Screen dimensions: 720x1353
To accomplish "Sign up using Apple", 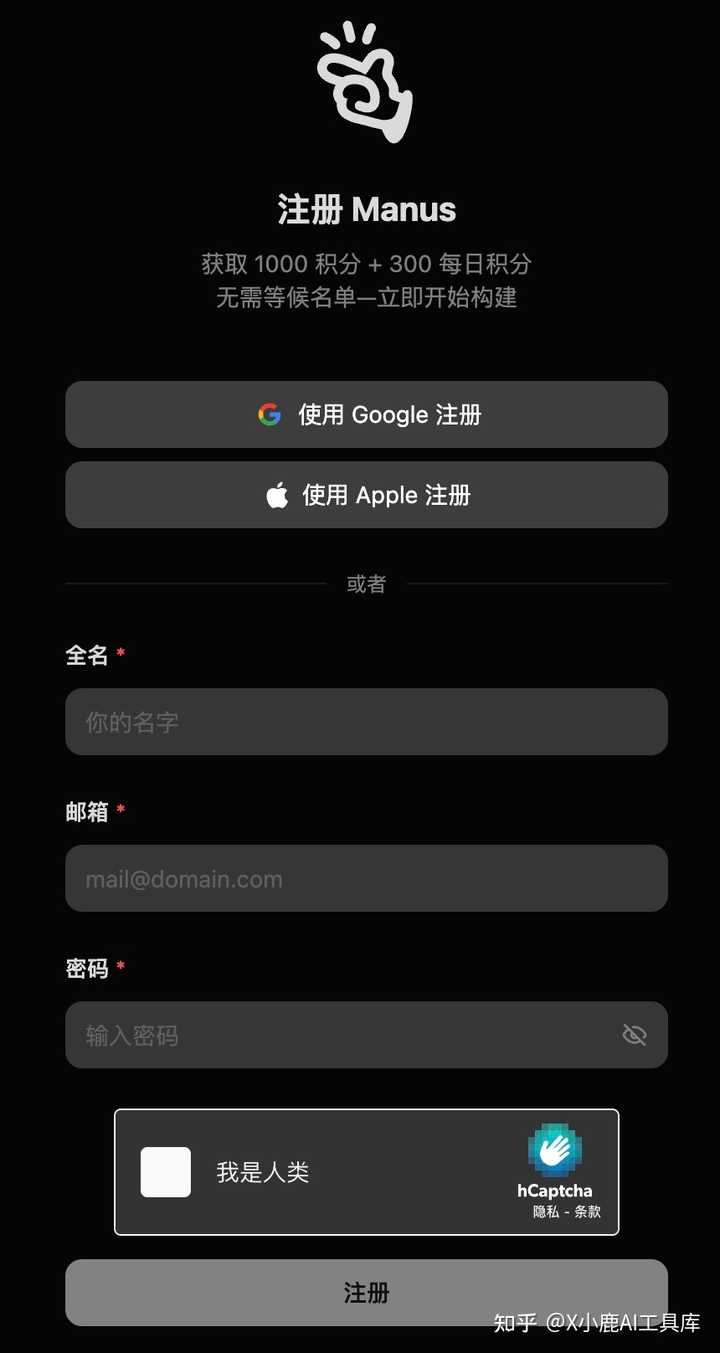I will point(366,494).
